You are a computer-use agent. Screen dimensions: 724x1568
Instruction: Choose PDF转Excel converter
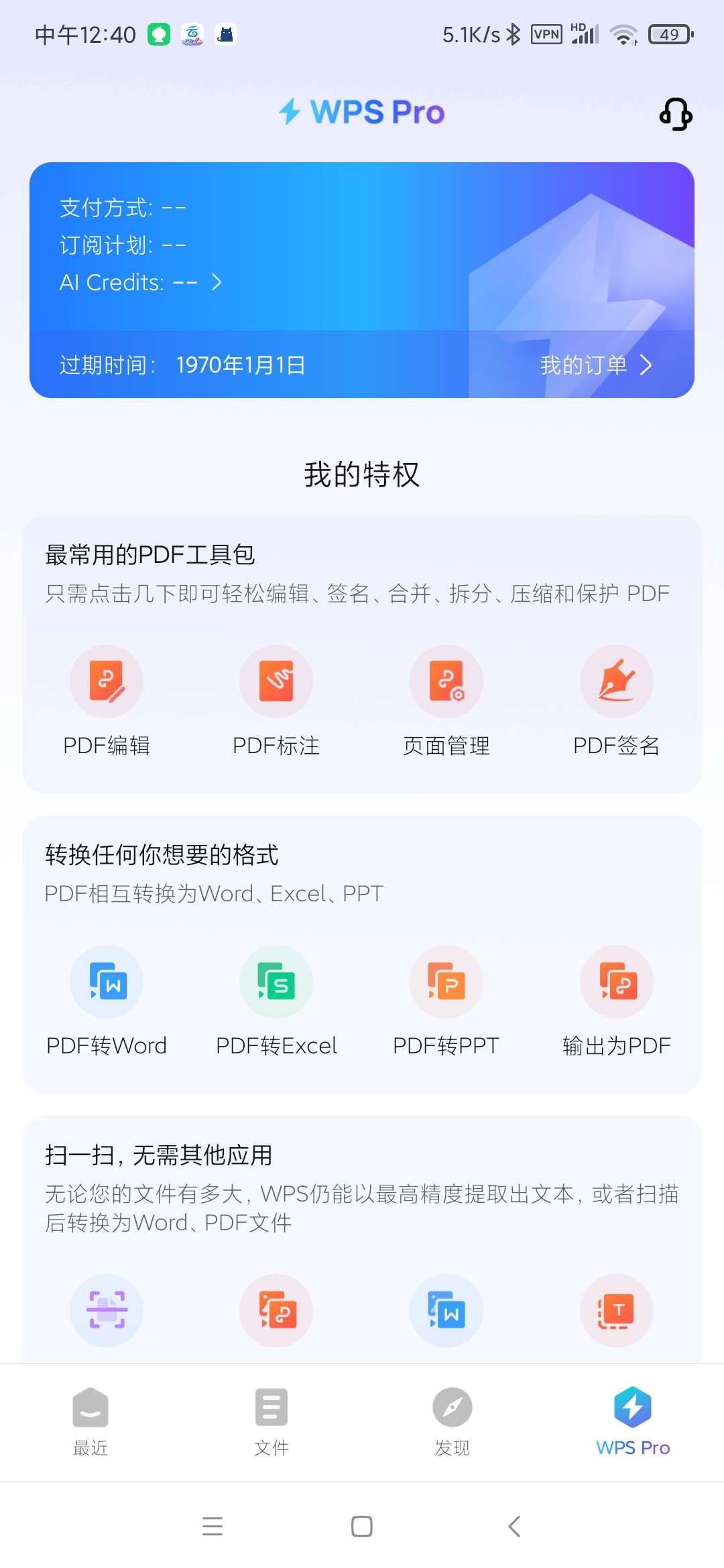(276, 982)
